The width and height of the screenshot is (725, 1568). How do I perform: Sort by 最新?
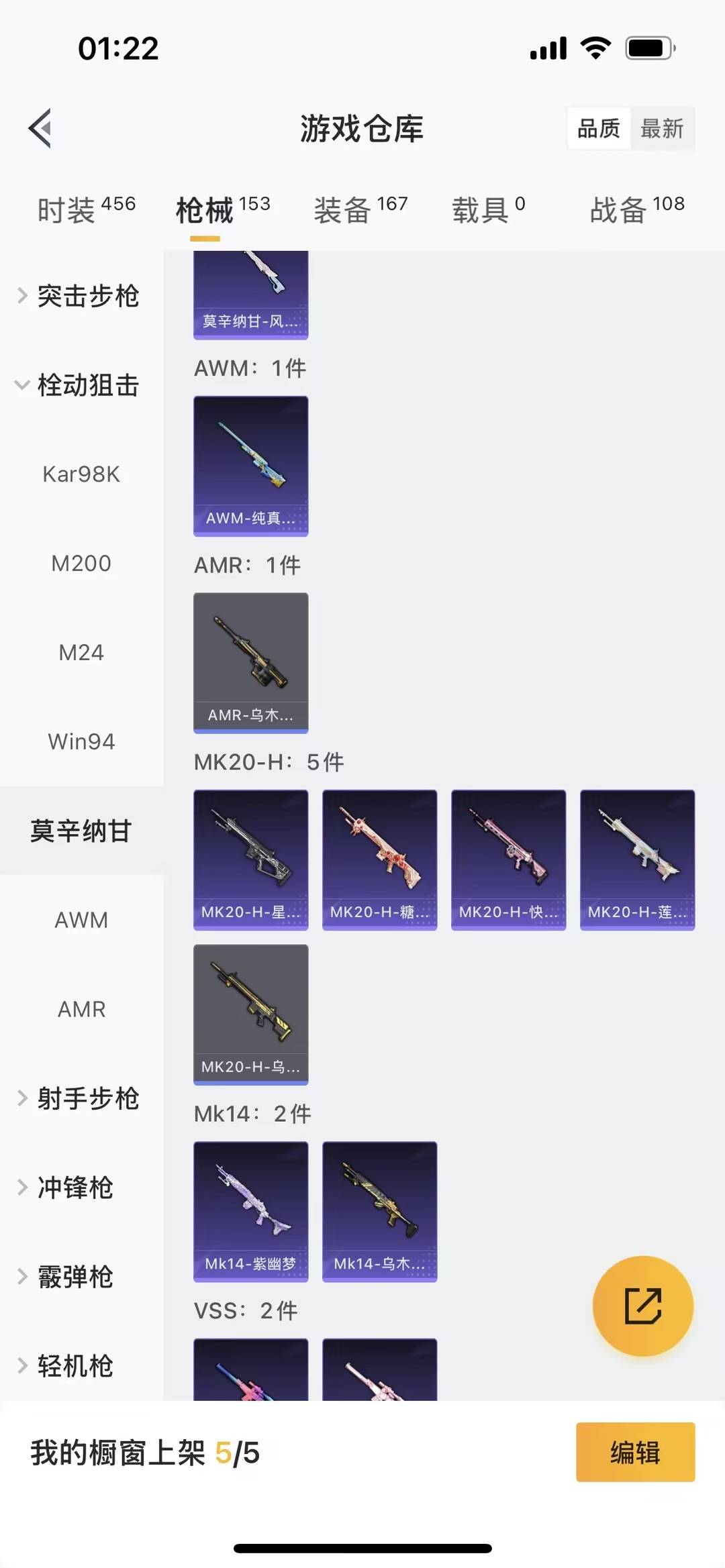coord(662,128)
